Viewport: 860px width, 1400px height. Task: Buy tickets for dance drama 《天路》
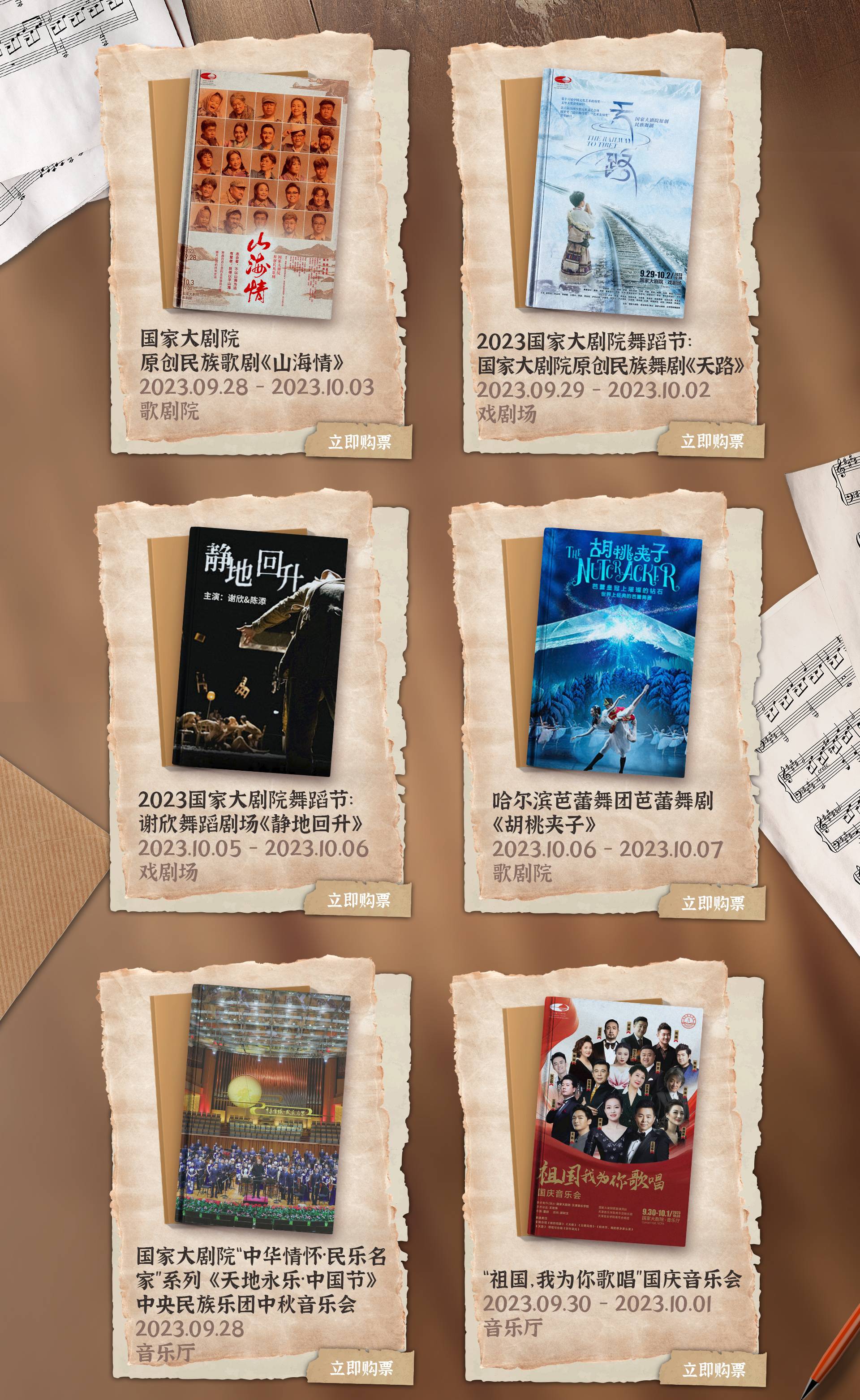[712, 440]
